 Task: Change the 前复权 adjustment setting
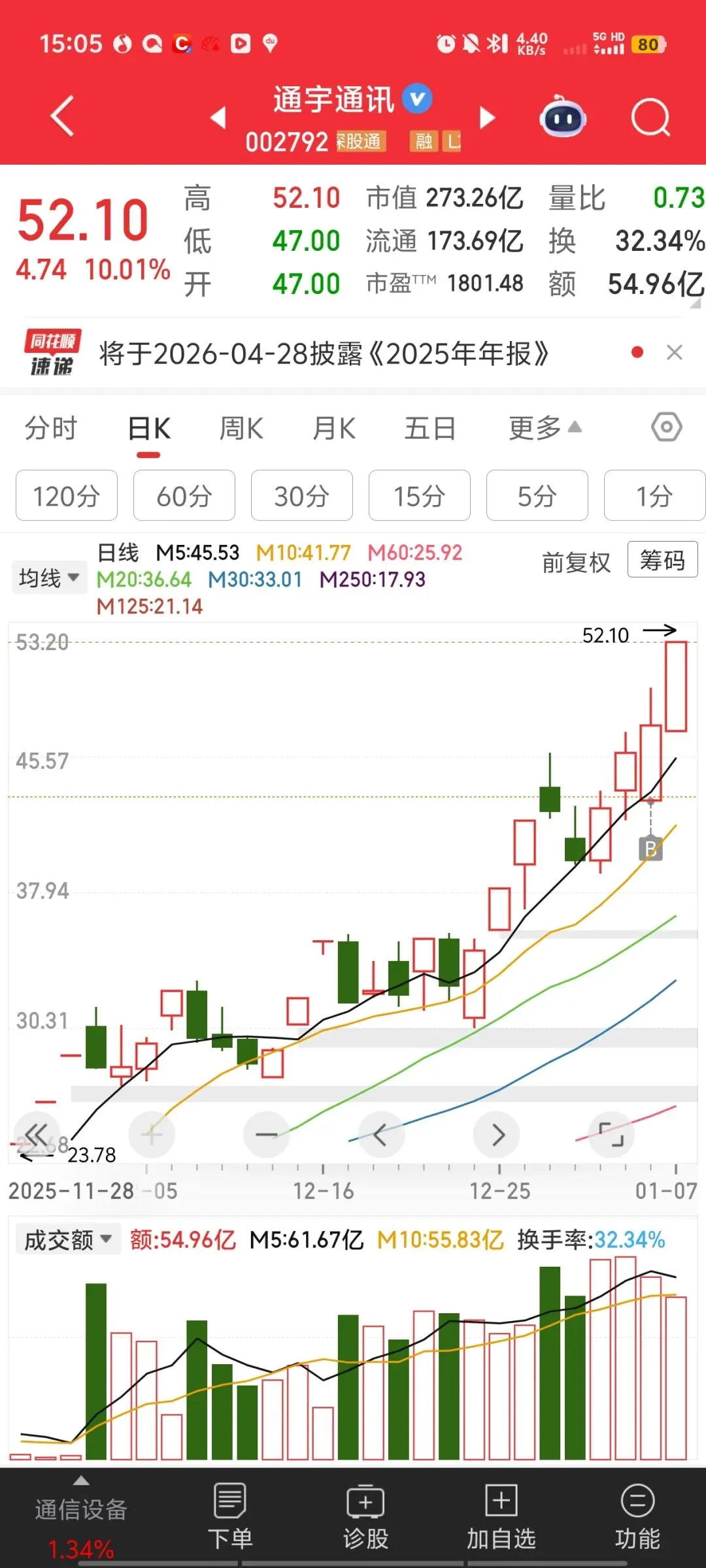pyautogui.click(x=576, y=562)
